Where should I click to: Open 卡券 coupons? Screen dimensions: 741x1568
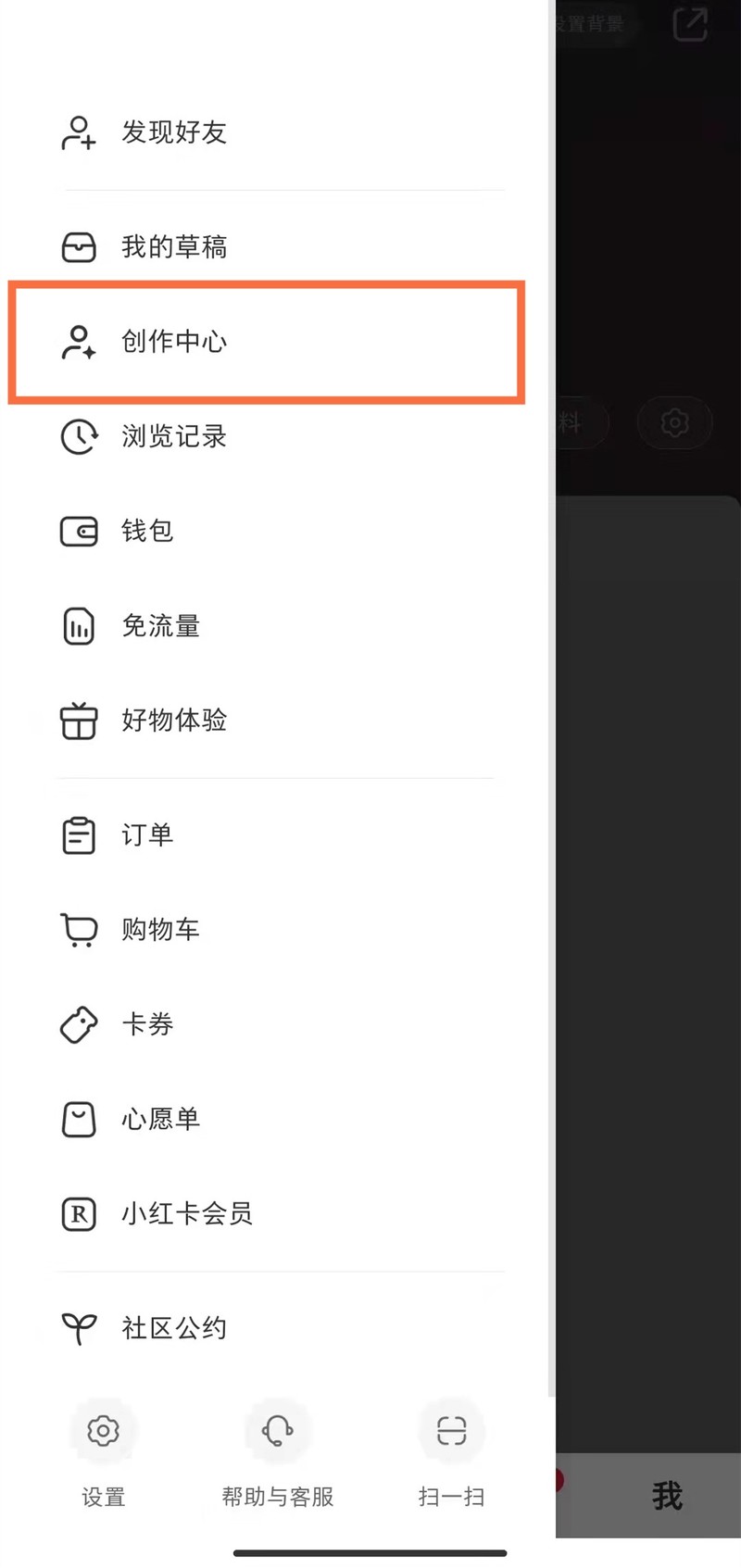coord(146,1024)
